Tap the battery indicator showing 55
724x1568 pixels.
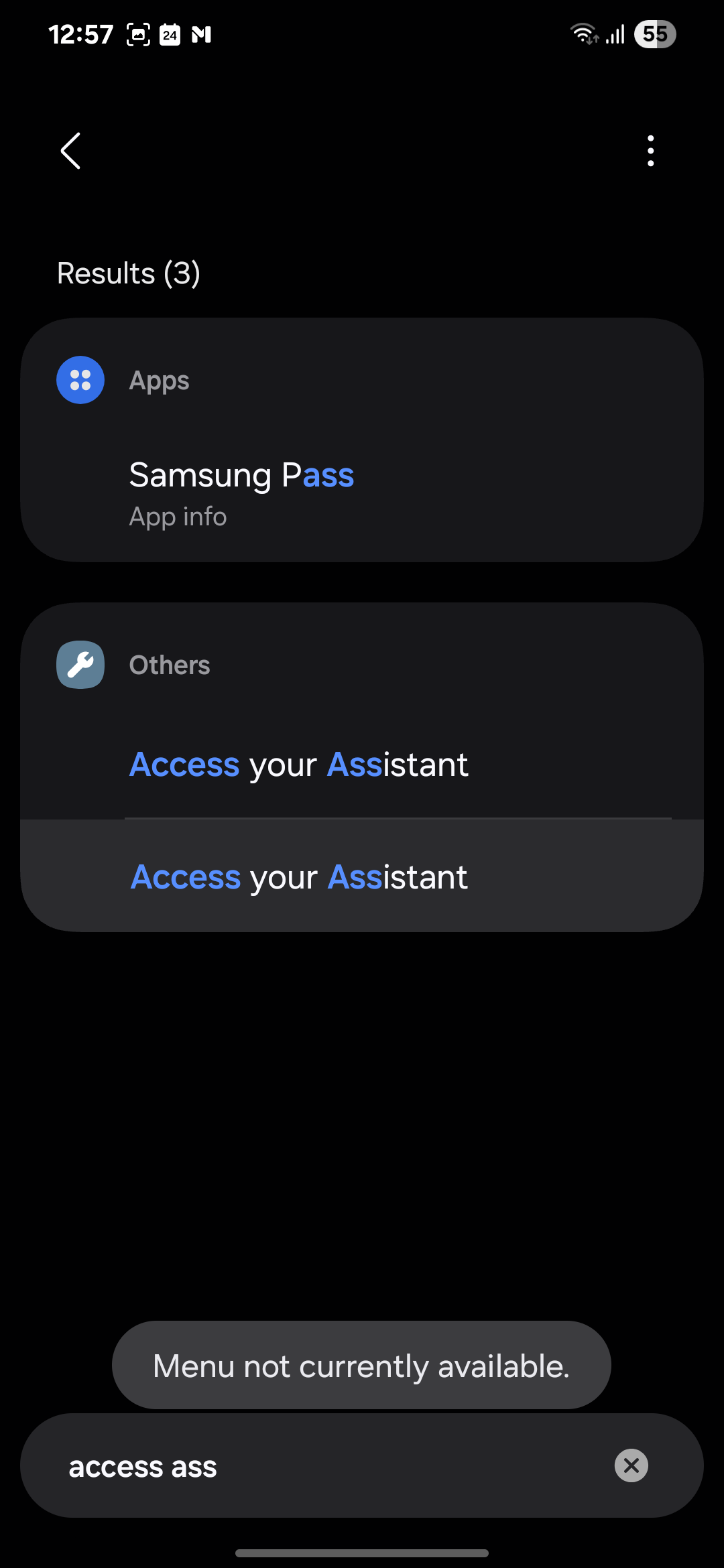coord(654,34)
